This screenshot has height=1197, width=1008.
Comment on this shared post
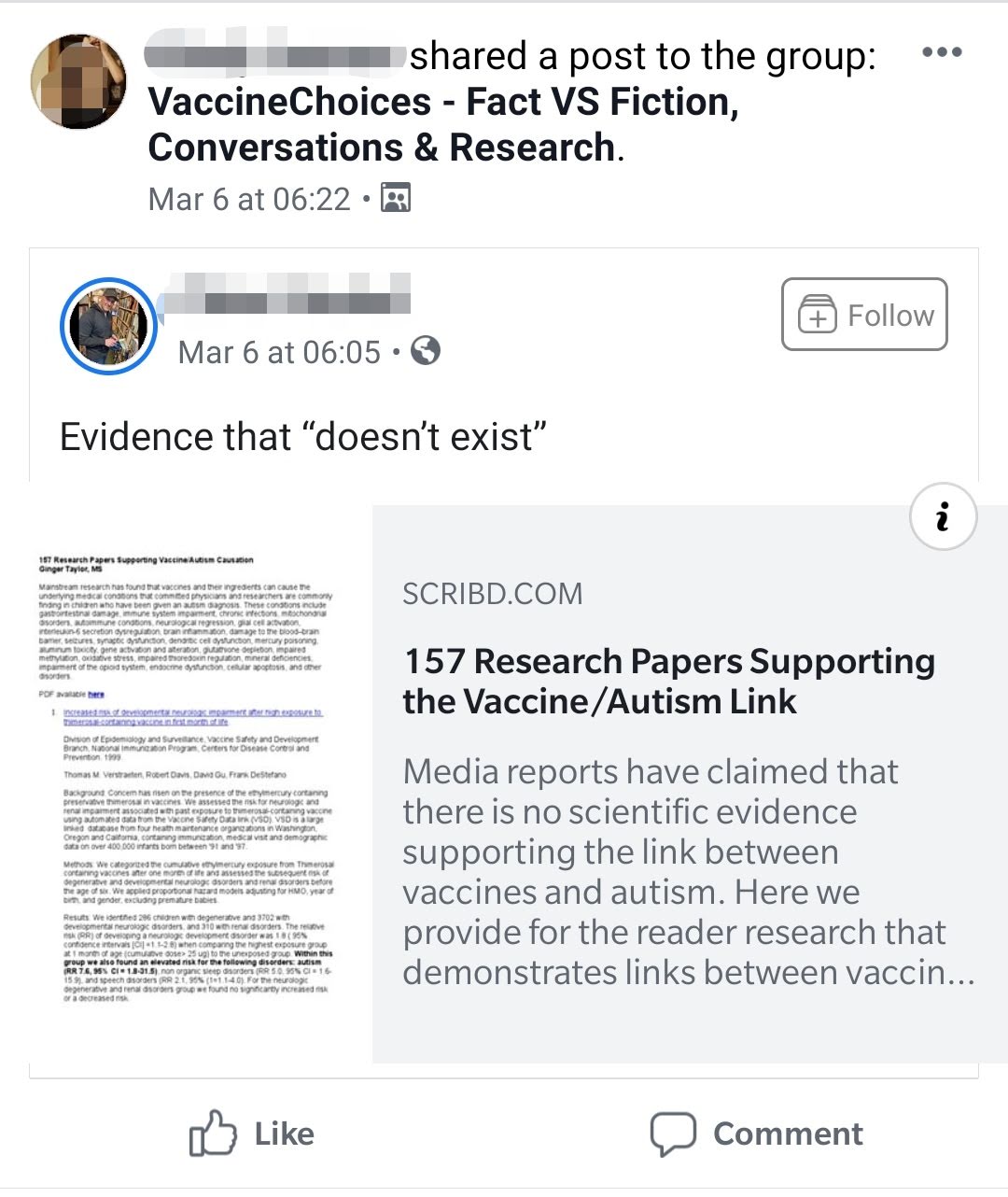click(756, 1134)
